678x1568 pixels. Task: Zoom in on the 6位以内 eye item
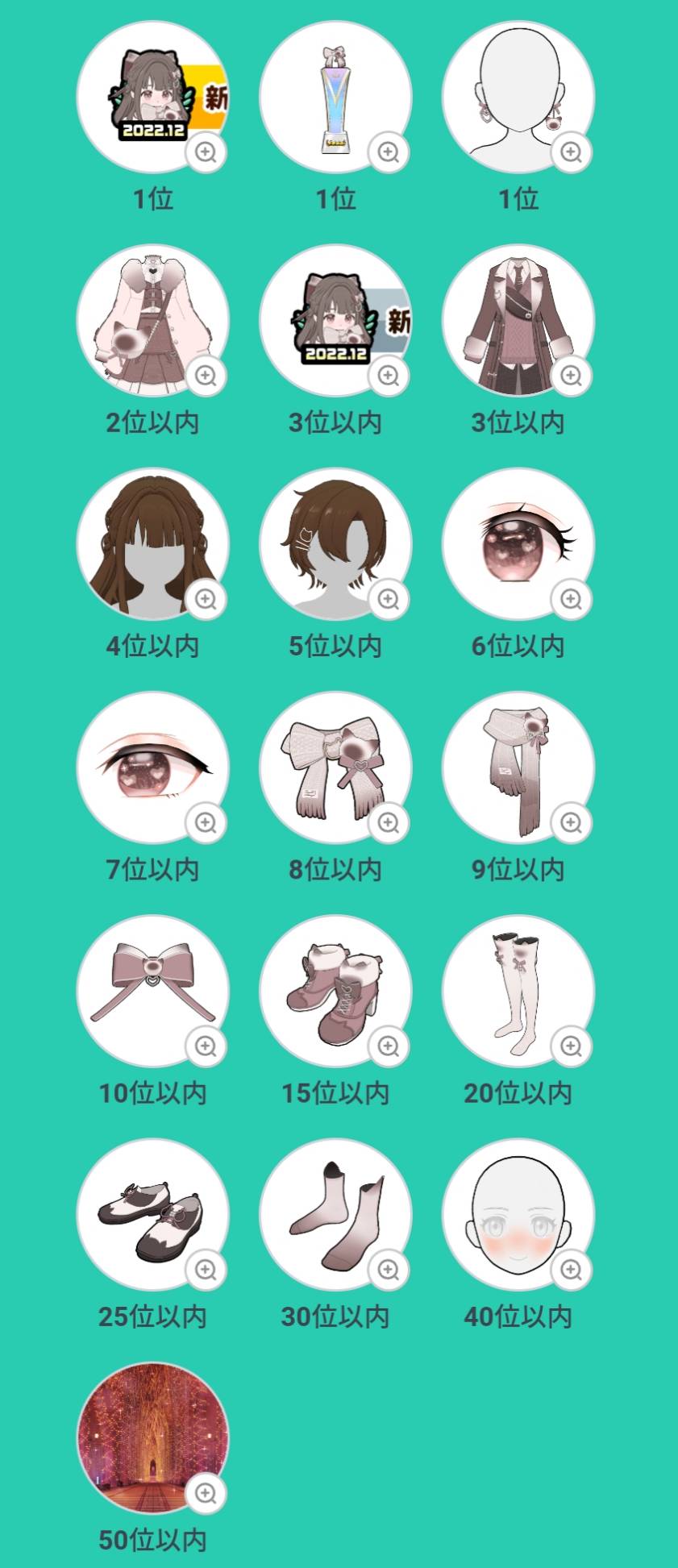(x=571, y=599)
